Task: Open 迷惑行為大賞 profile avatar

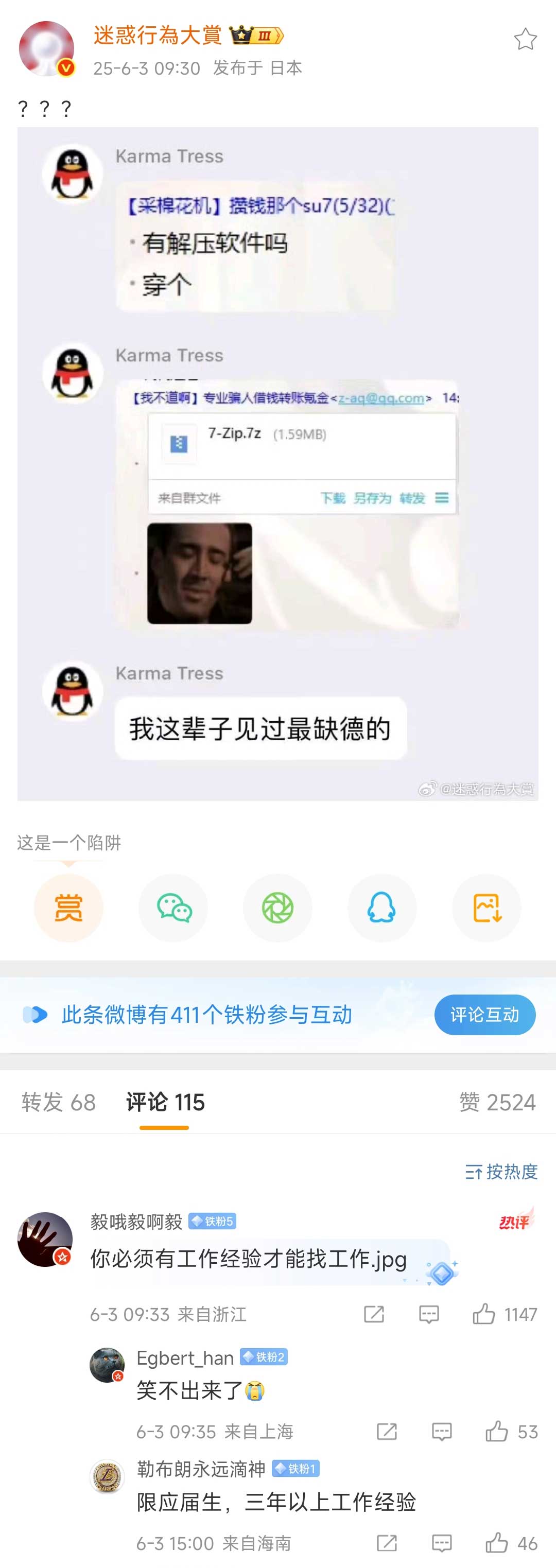Action: tap(46, 49)
